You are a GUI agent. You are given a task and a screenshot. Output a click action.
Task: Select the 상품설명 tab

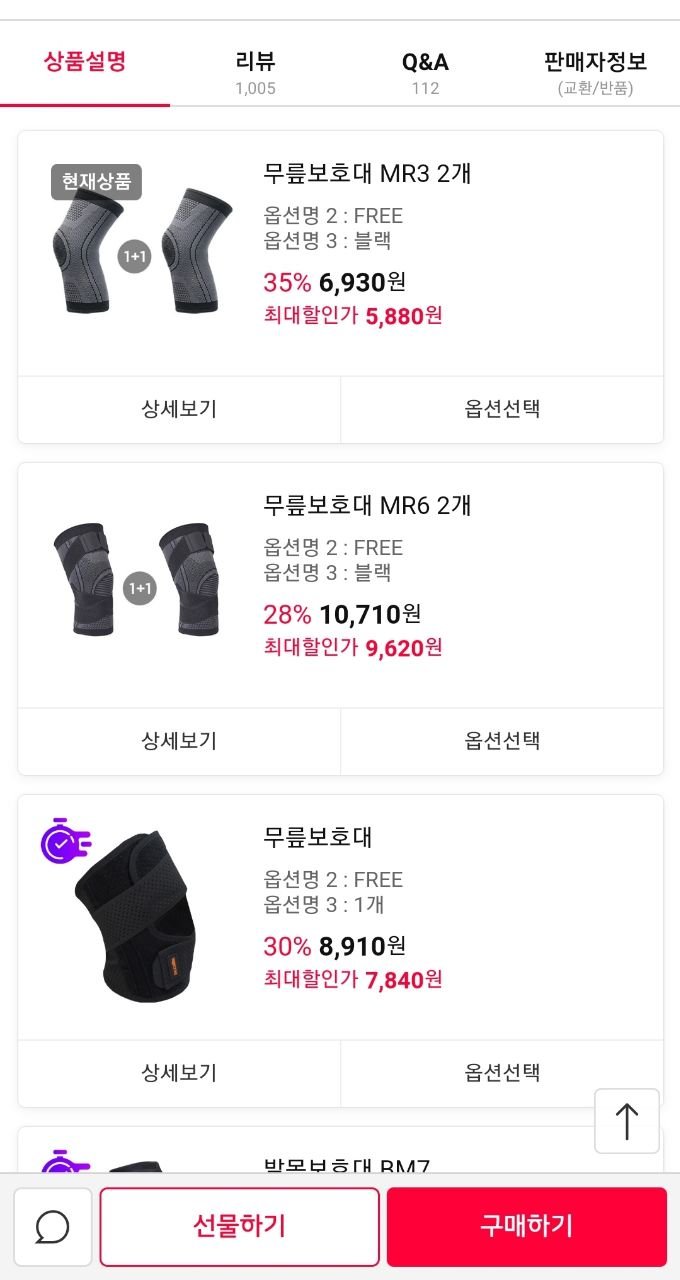[x=85, y=62]
